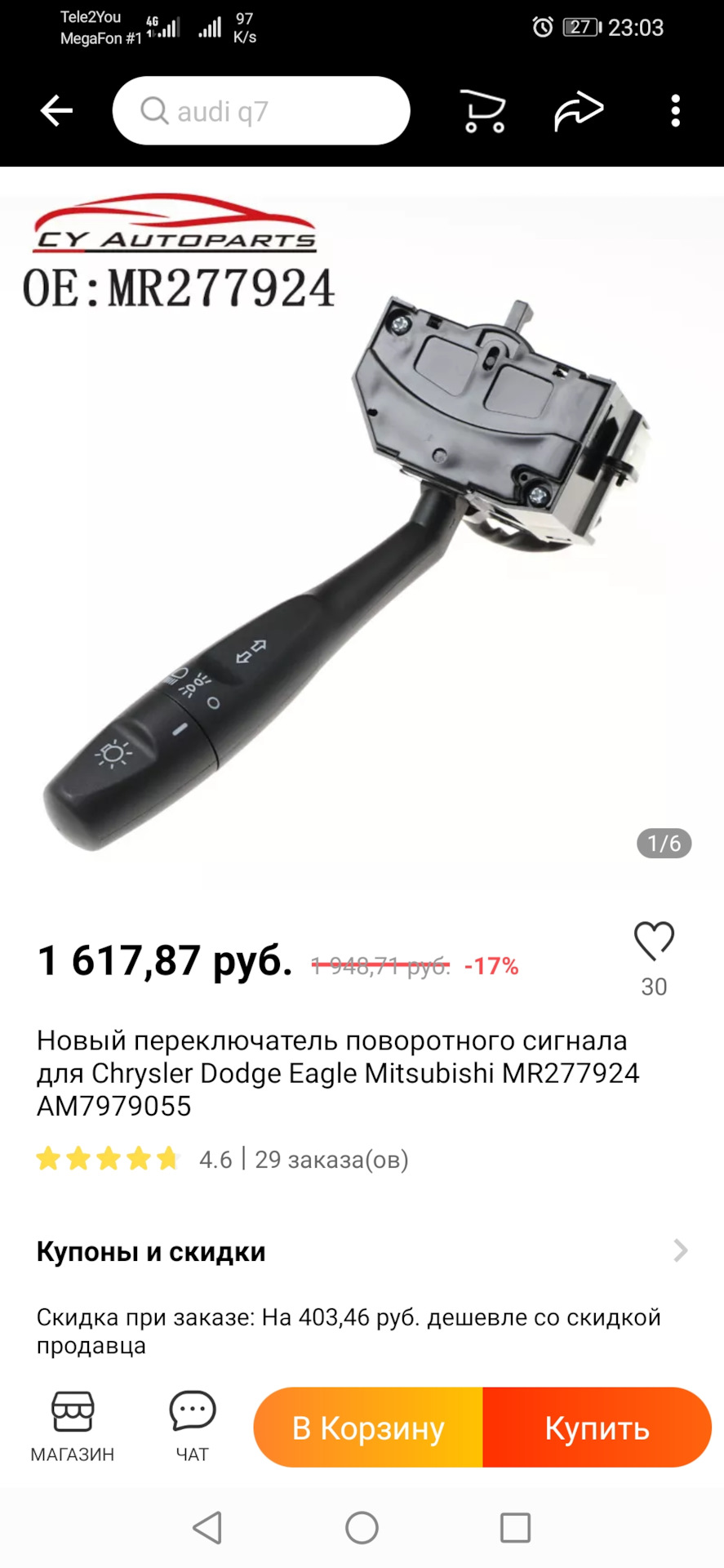Open the three-dot overflow menu
The height and width of the screenshot is (1568, 724).
pos(674,110)
